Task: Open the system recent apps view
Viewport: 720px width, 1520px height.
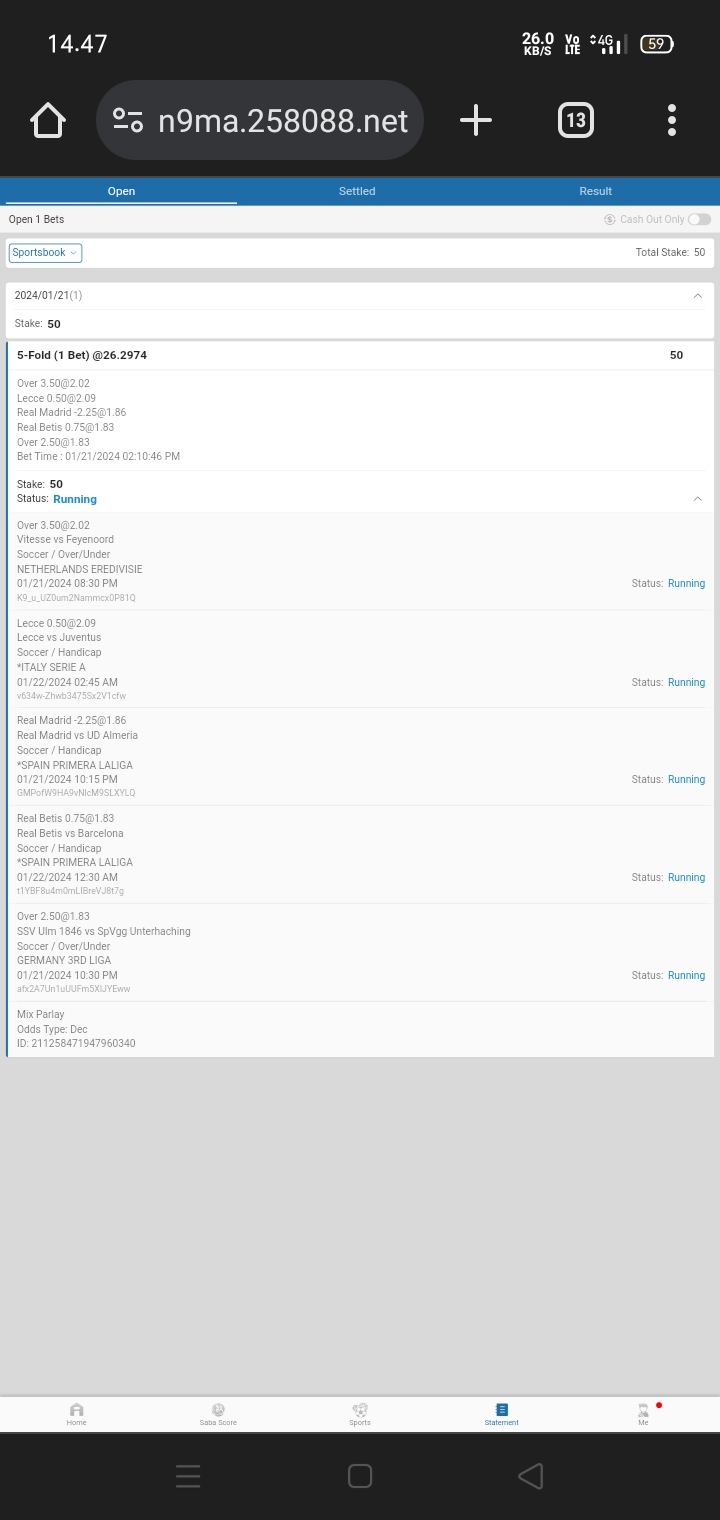Action: tap(188, 1476)
